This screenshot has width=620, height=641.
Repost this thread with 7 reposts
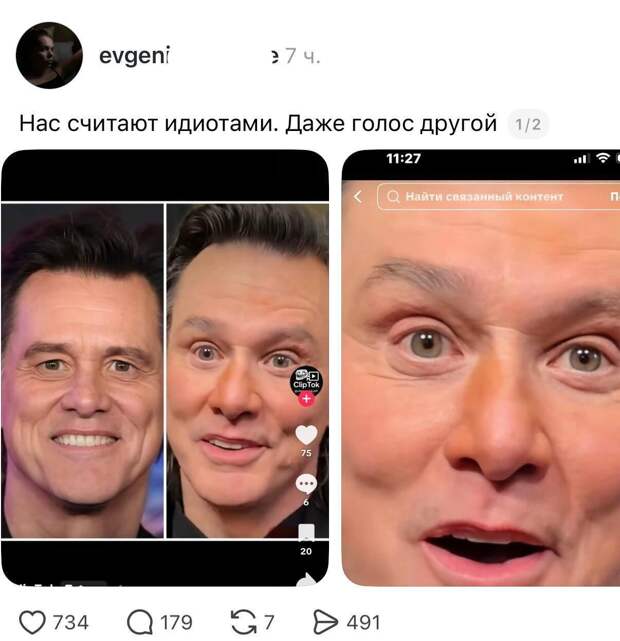coord(243,622)
